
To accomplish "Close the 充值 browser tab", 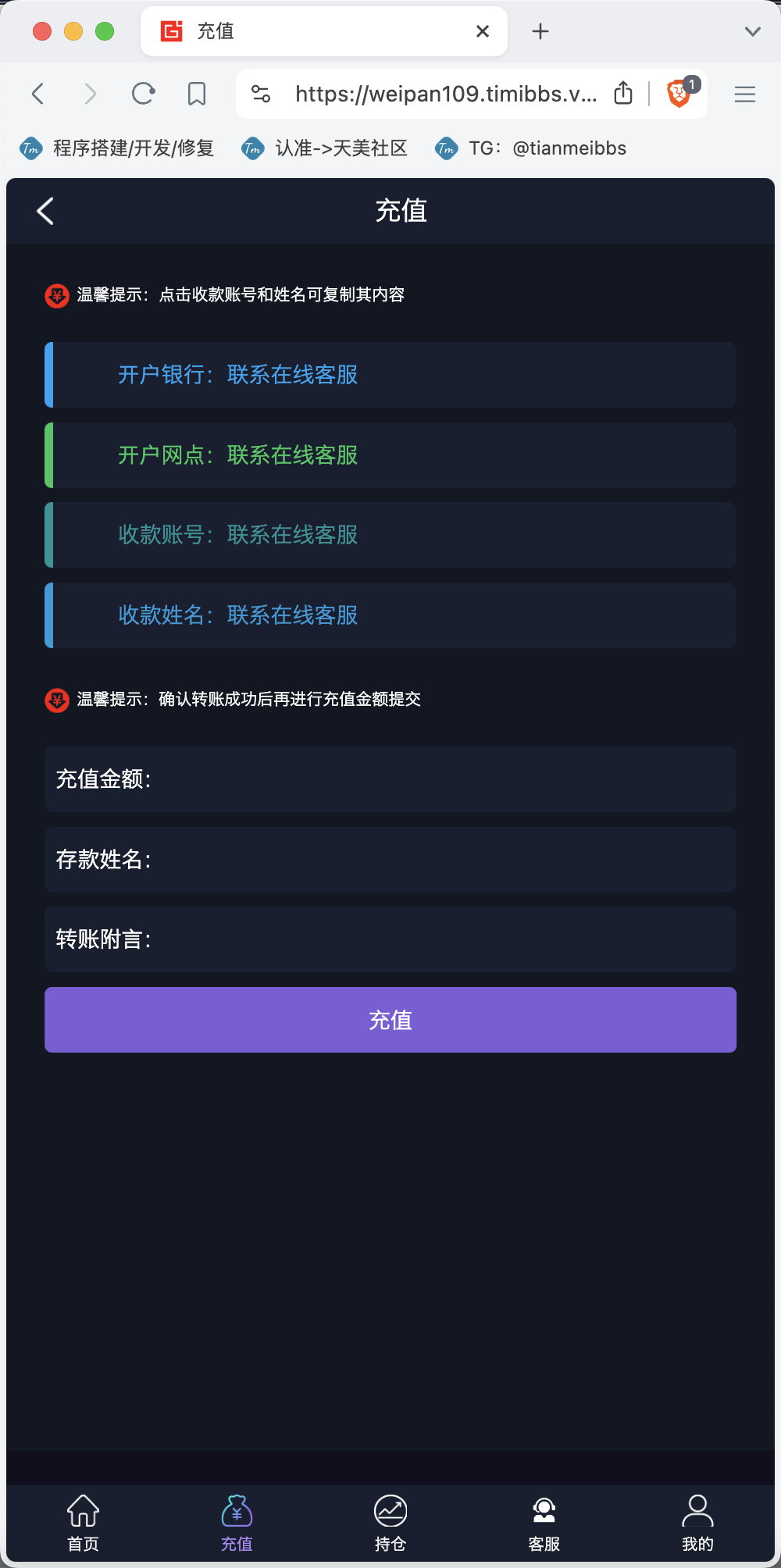I will [x=483, y=31].
